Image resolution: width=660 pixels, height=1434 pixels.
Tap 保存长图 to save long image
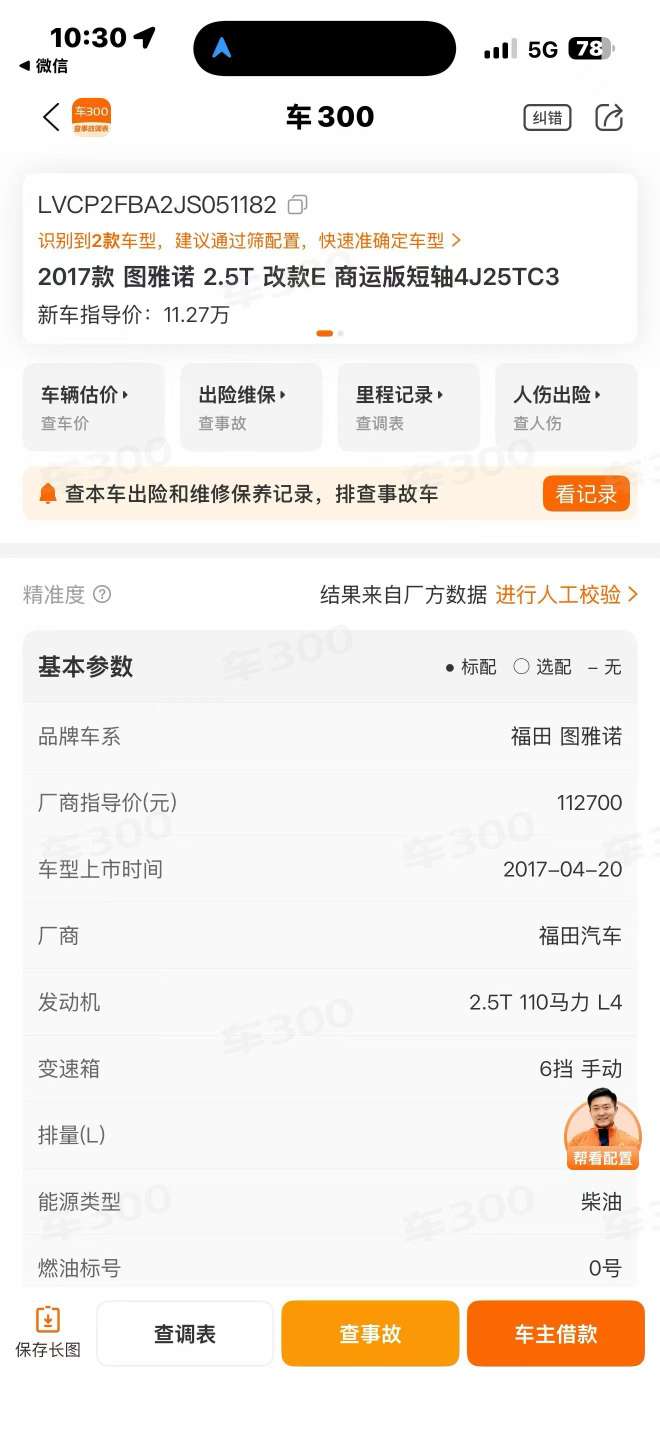[x=48, y=1333]
